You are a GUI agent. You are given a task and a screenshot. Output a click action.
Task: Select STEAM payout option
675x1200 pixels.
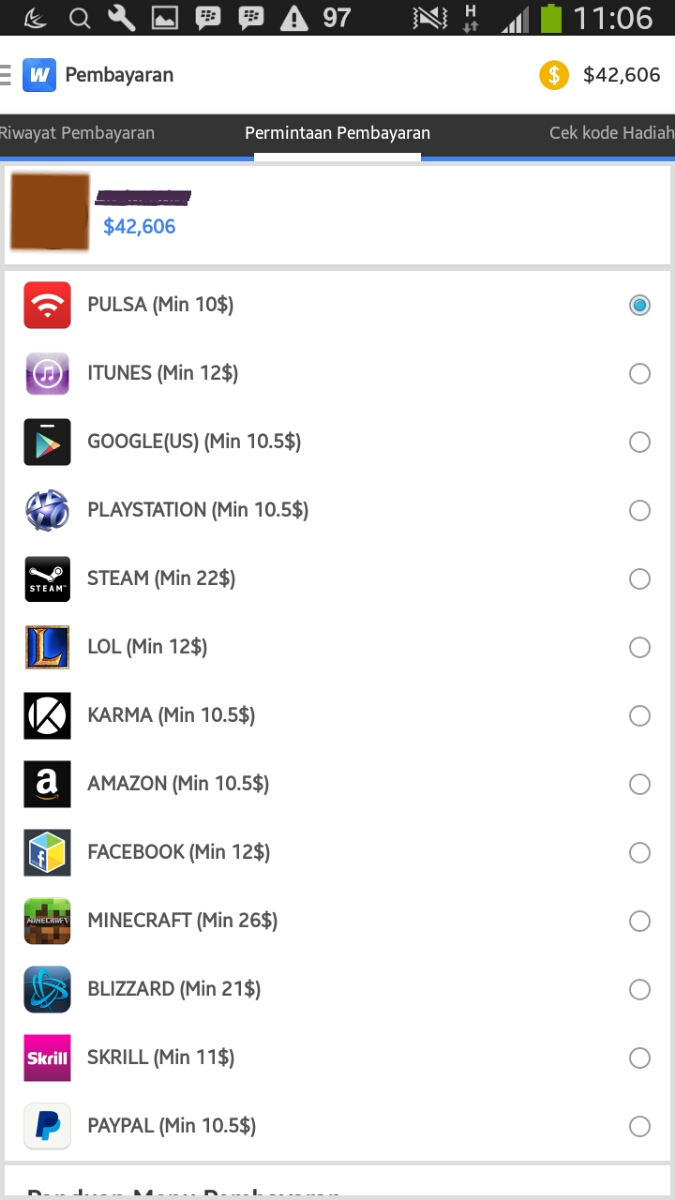(x=338, y=579)
